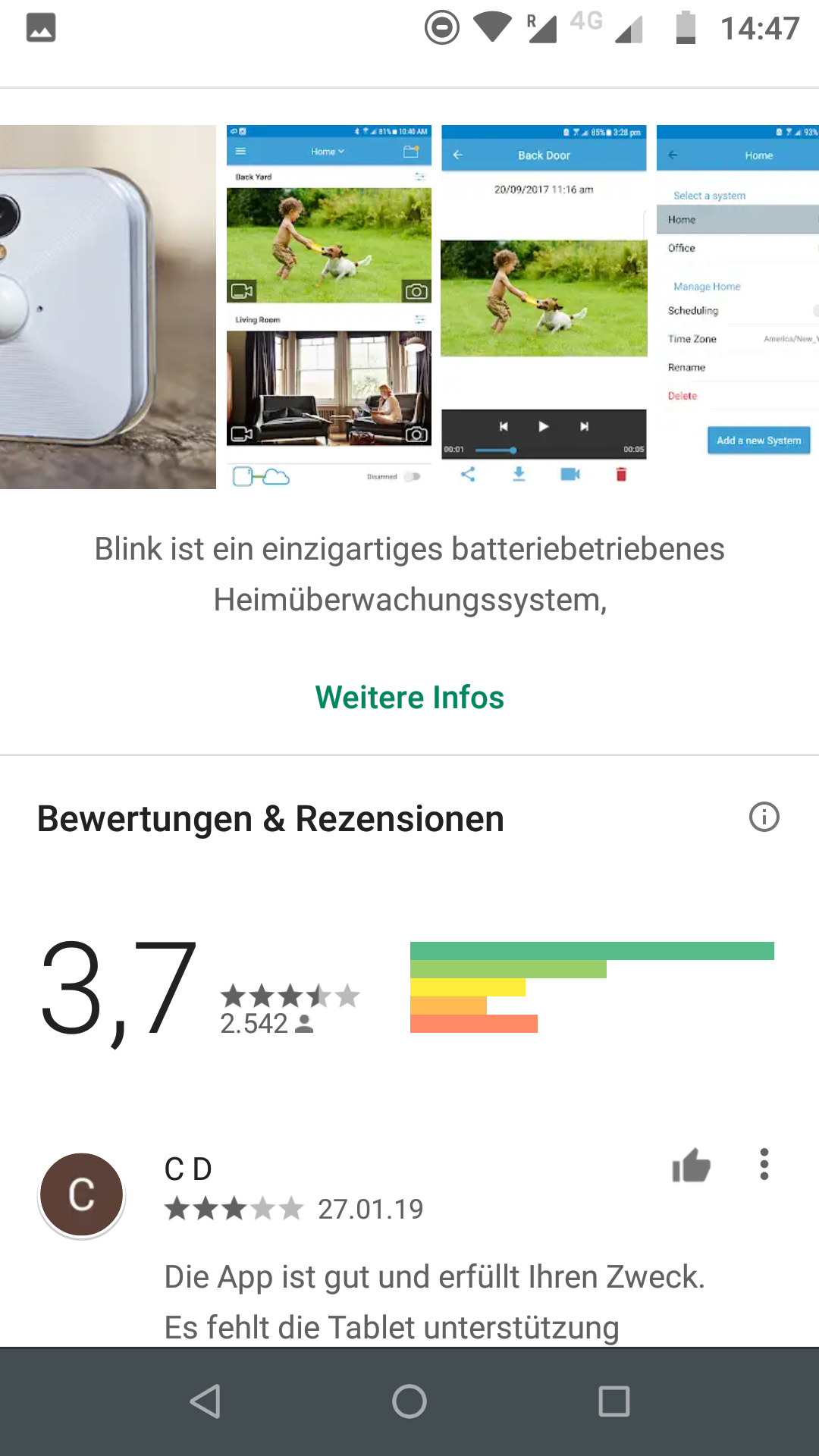Open the Blink camera product screenshot
Image resolution: width=819 pixels, height=1456 pixels.
click(108, 306)
